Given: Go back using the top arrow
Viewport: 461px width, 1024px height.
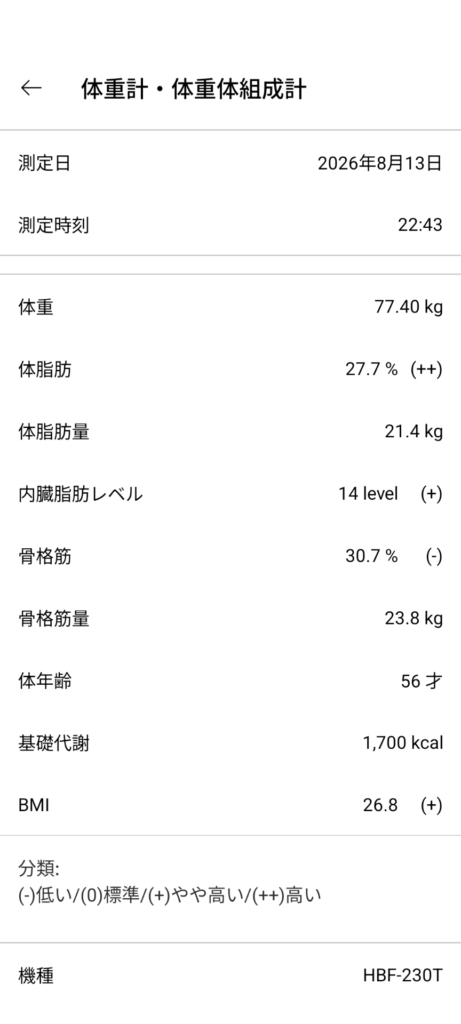Looking at the screenshot, I should (x=31, y=88).
